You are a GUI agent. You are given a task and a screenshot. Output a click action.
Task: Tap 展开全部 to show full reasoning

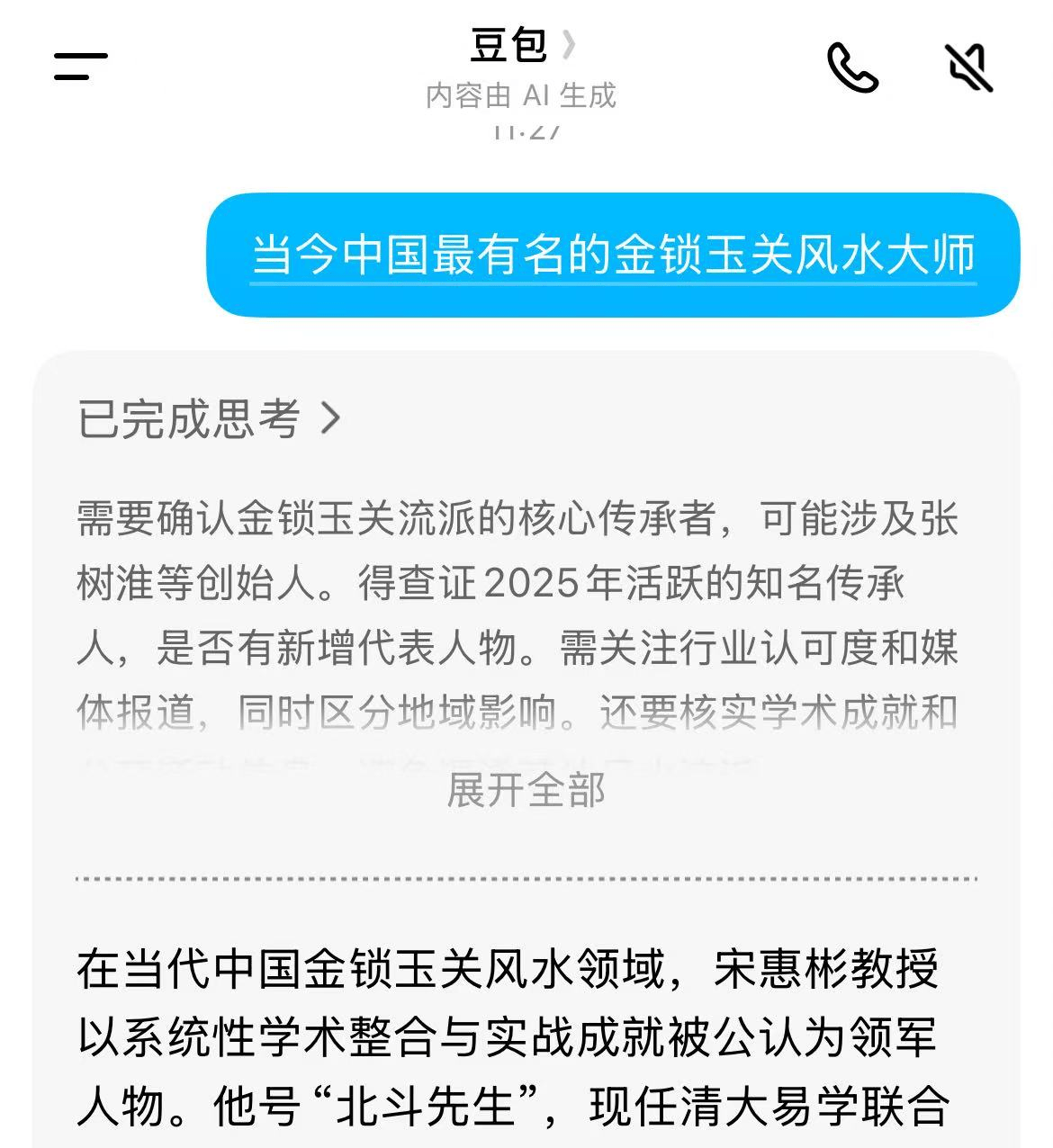click(526, 790)
